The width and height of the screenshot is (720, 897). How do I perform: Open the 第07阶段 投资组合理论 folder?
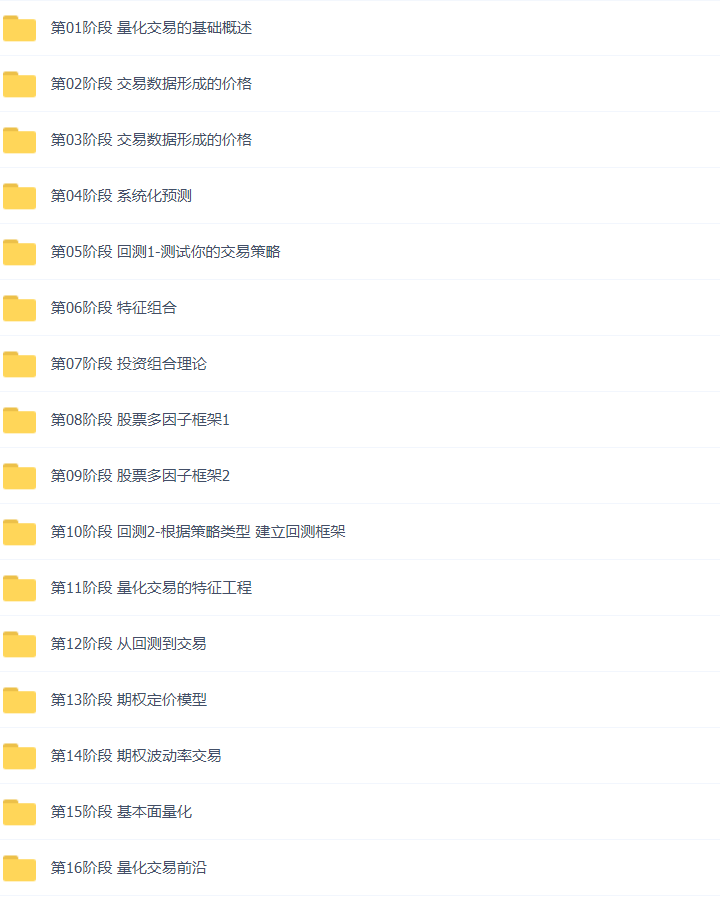(x=129, y=364)
